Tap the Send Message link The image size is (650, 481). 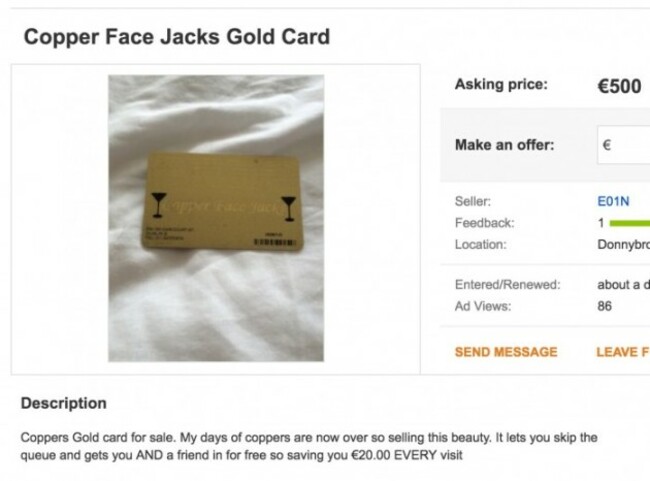click(x=505, y=352)
